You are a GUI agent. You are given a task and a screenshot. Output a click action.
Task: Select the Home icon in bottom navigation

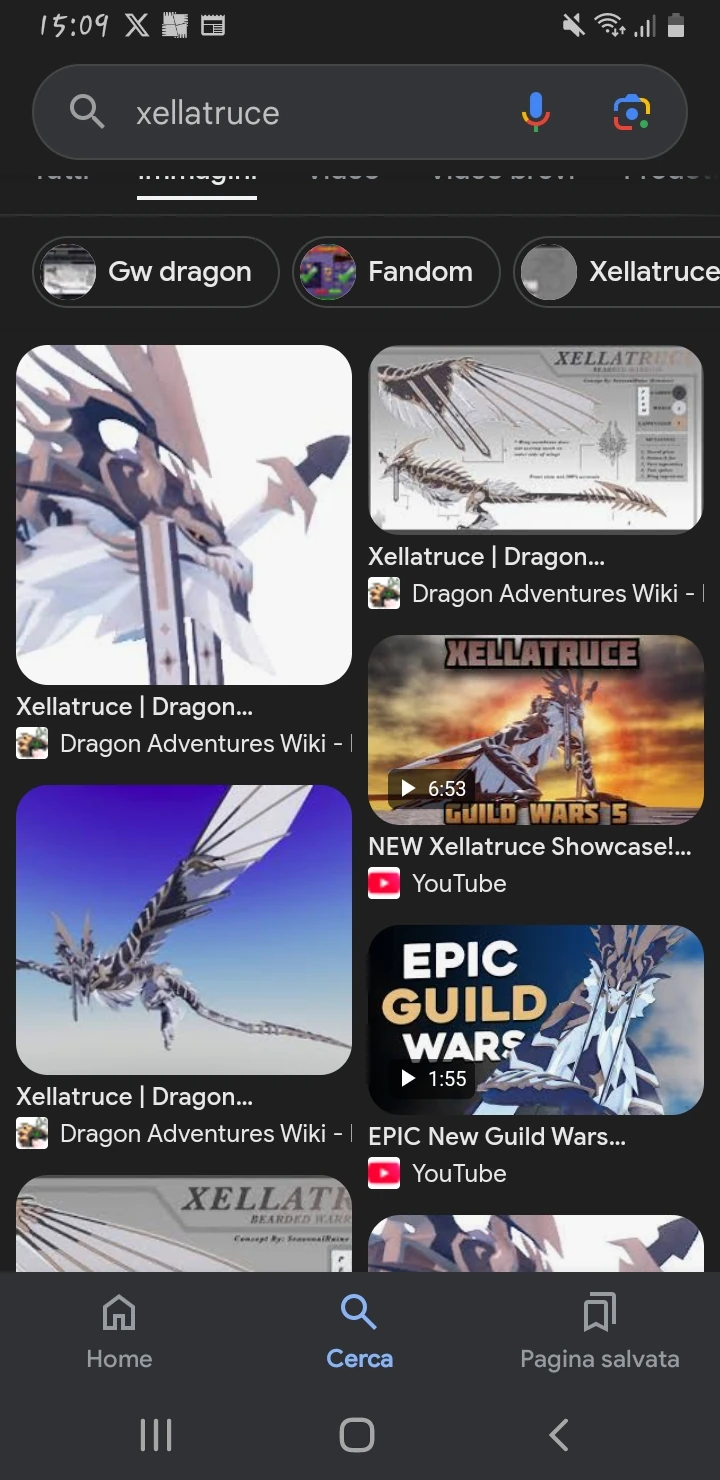[x=118, y=1330]
